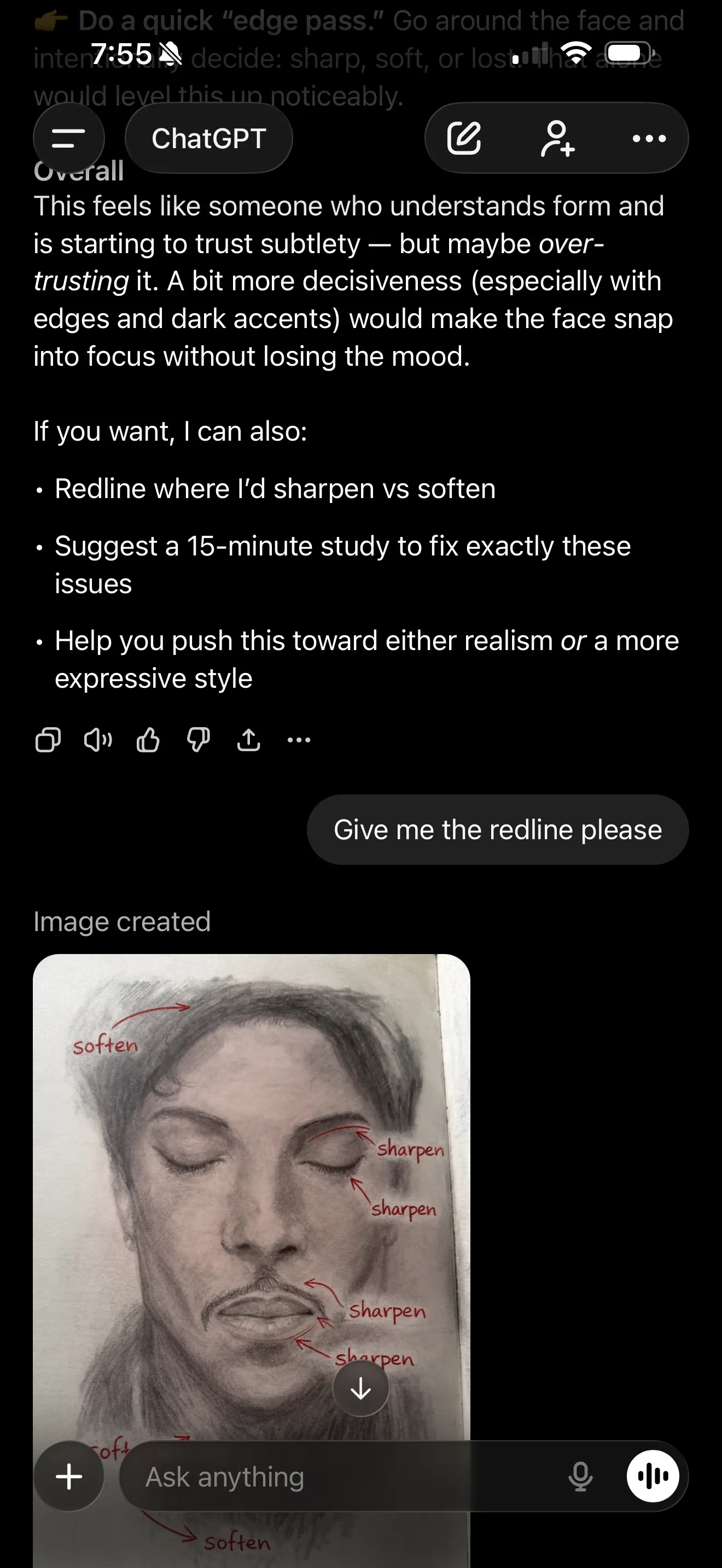Mark the response with thumbs down
Screen dimensions: 722x1568
click(x=199, y=739)
